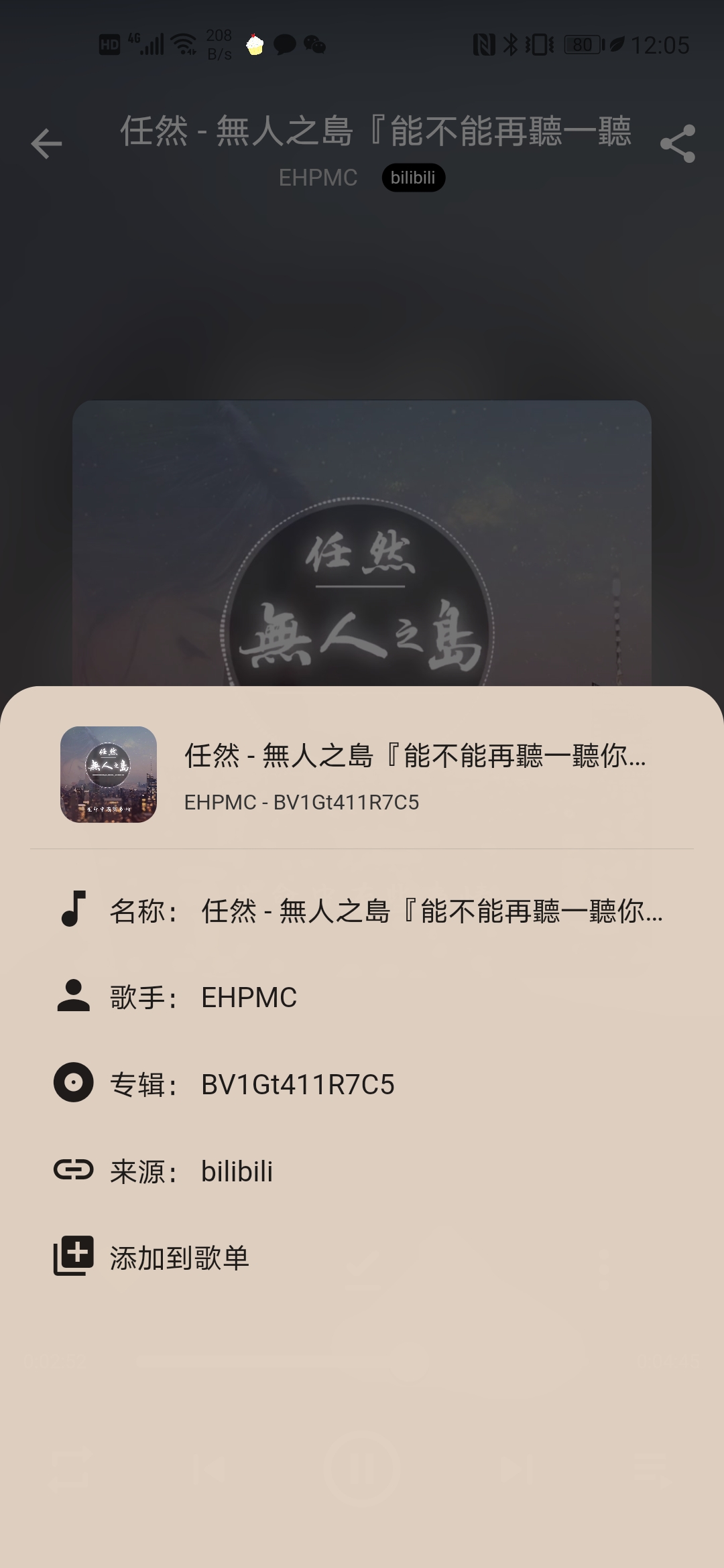
Task: Open the 专辑 BV1Gt411R7C5 row
Action: [x=362, y=1084]
